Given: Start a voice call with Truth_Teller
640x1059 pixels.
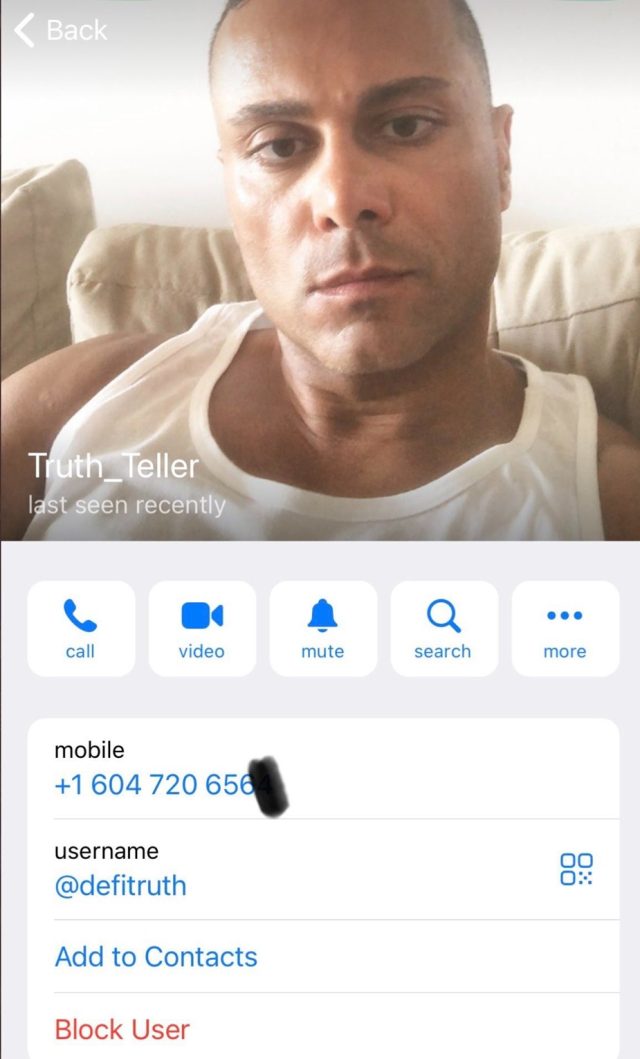Looking at the screenshot, I should [x=80, y=629].
